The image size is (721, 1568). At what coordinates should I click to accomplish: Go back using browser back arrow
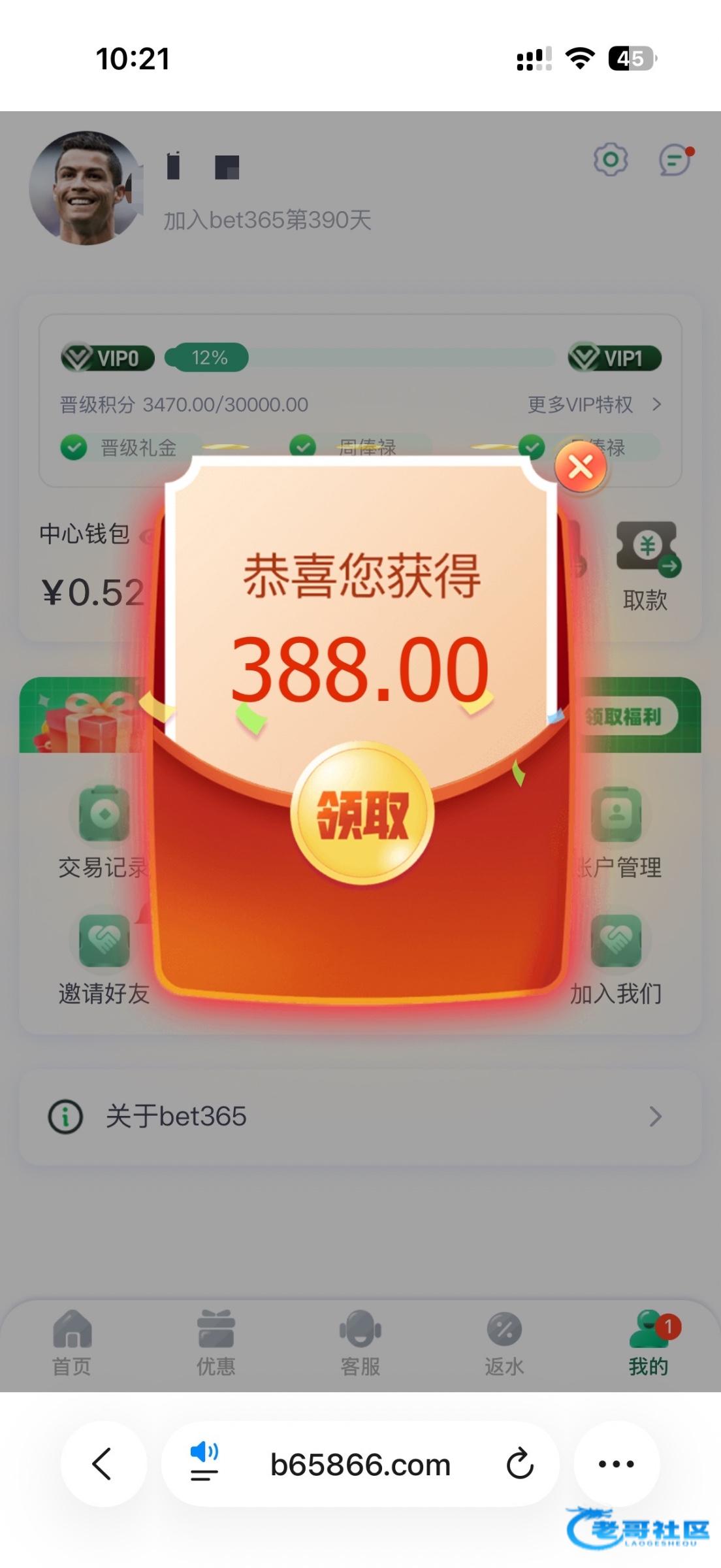103,1463
